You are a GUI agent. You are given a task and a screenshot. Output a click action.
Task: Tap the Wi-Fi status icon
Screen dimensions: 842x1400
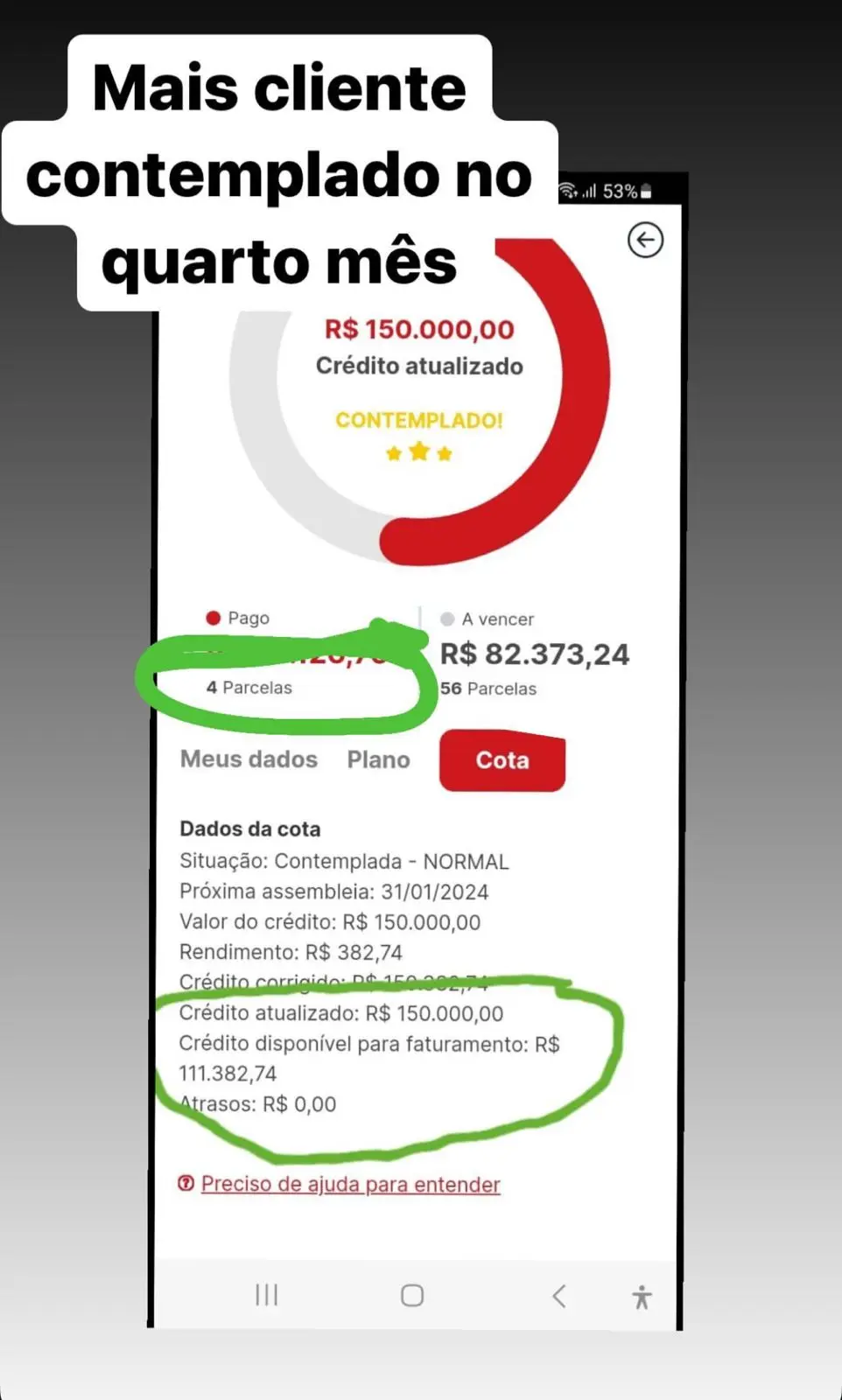(x=569, y=191)
